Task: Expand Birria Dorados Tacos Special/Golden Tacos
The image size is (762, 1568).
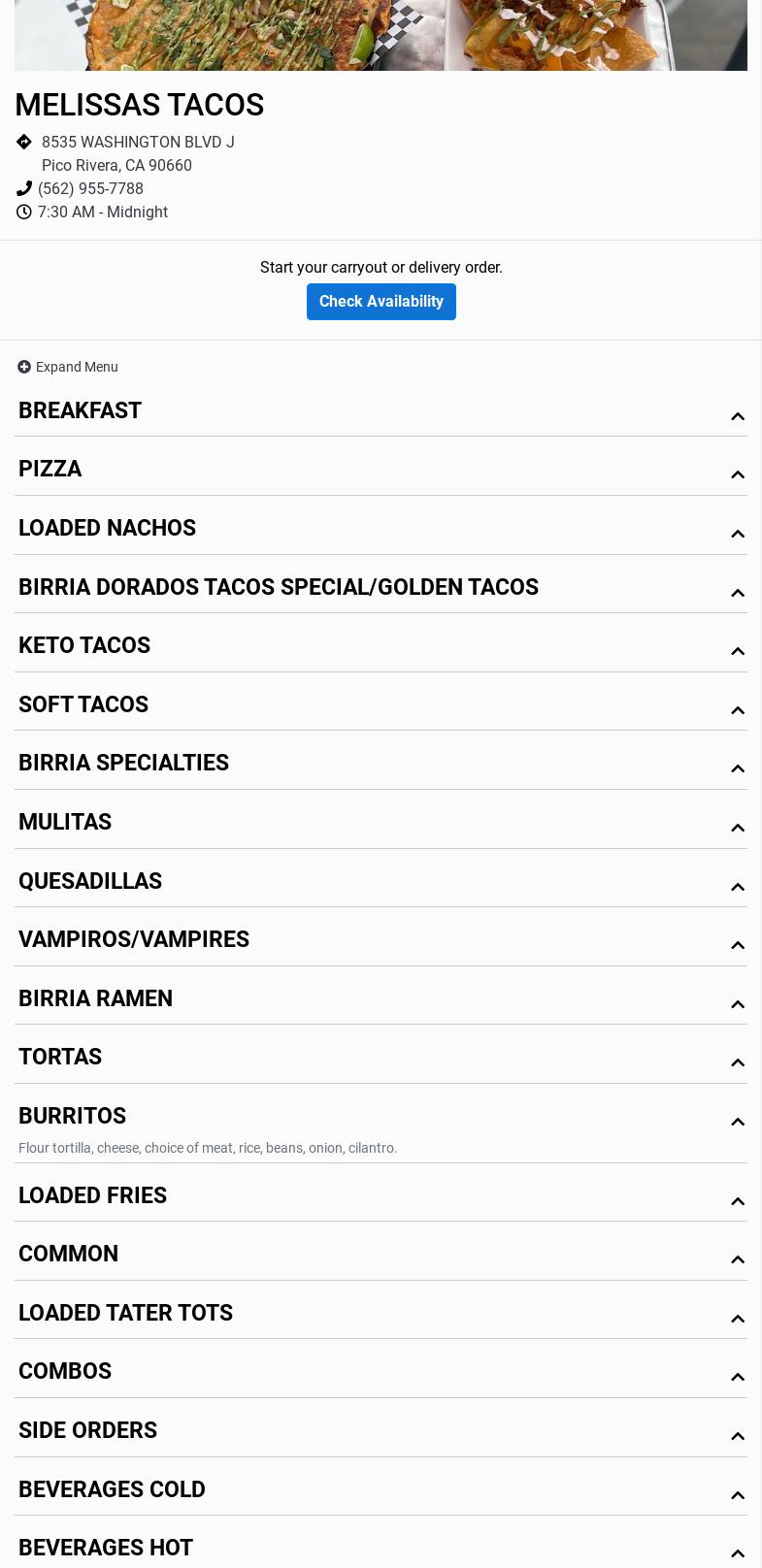Action: [381, 587]
